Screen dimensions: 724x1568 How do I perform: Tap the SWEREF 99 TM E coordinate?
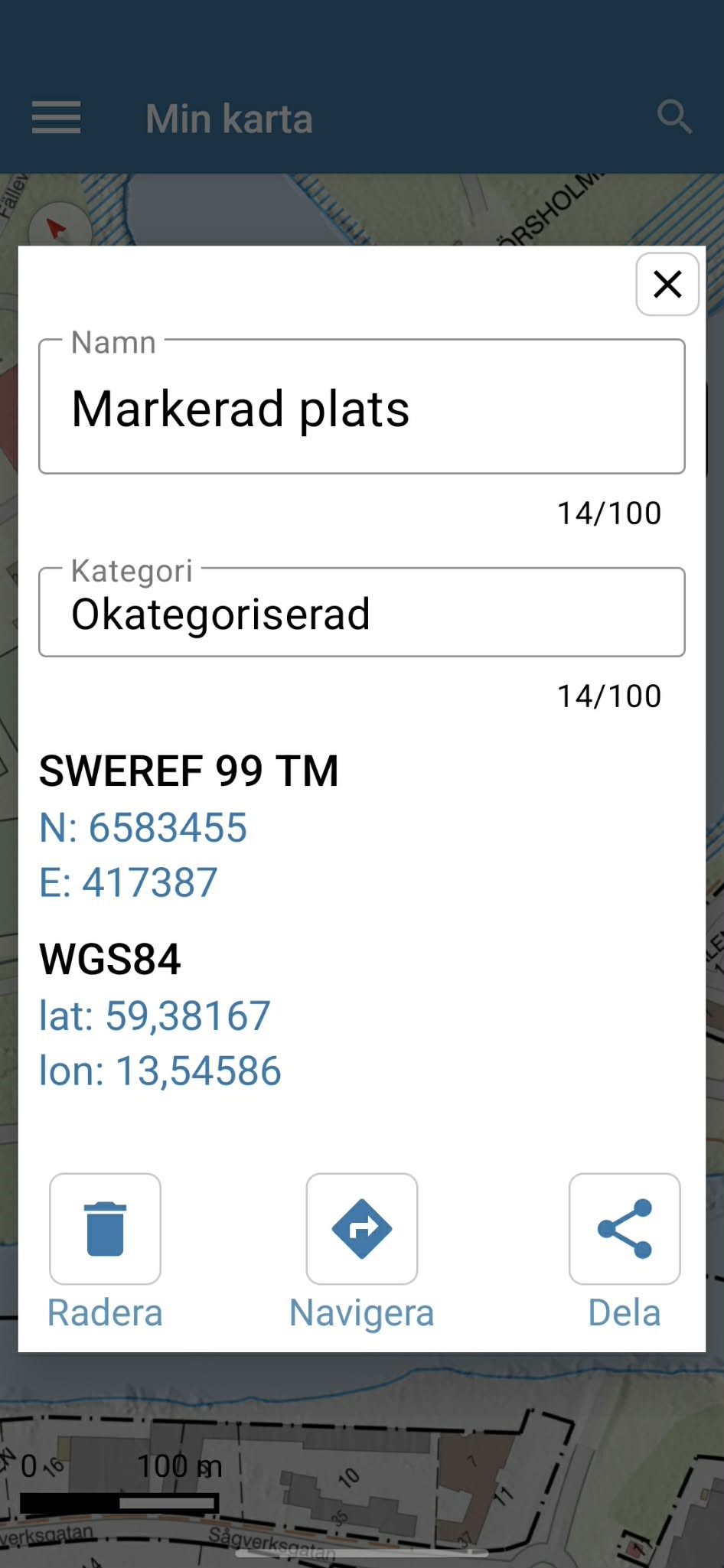coord(129,882)
